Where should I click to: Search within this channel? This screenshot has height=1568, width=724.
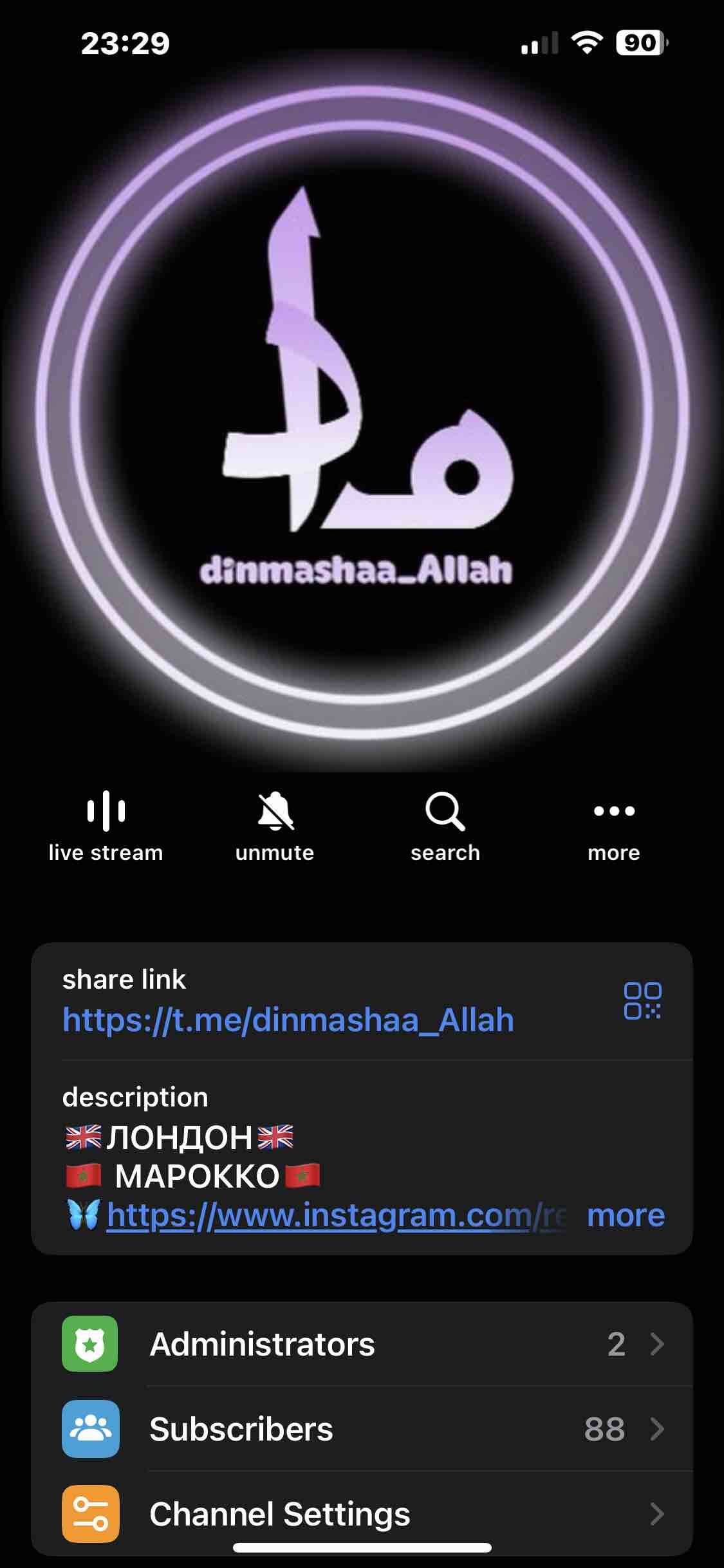445,826
